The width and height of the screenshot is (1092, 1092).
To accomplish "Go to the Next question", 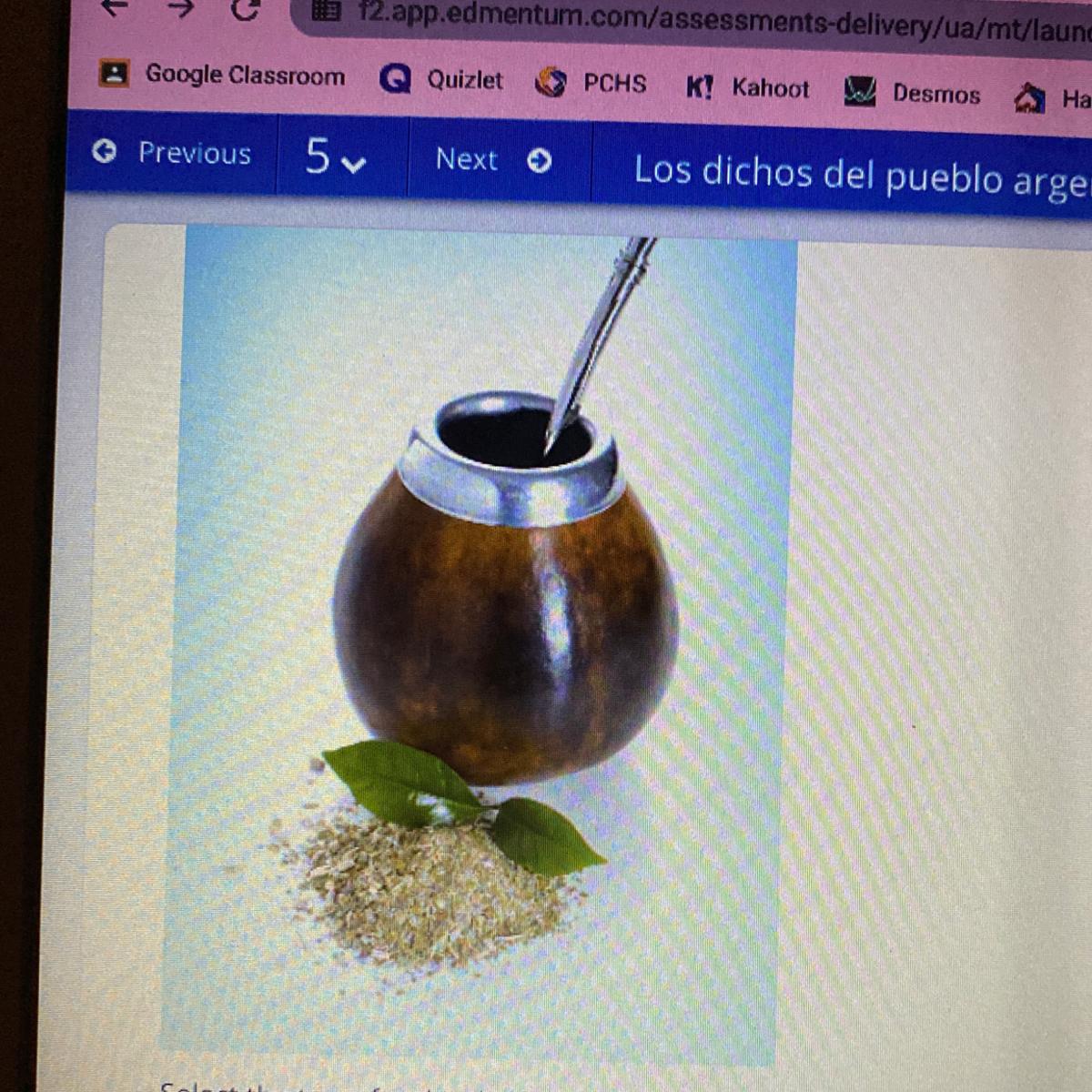I will tap(492, 160).
